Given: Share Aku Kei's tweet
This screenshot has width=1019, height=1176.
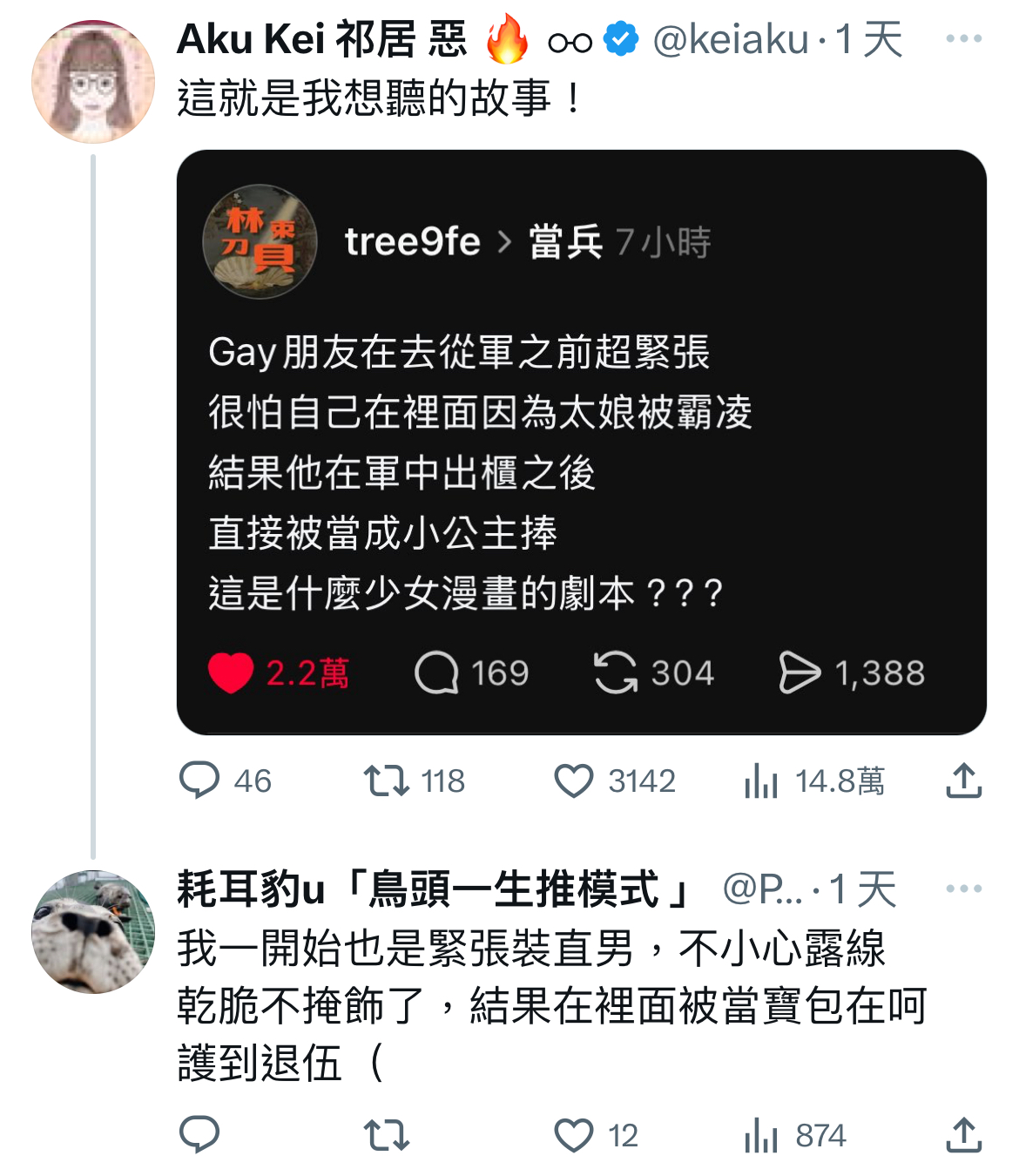Looking at the screenshot, I should [963, 781].
